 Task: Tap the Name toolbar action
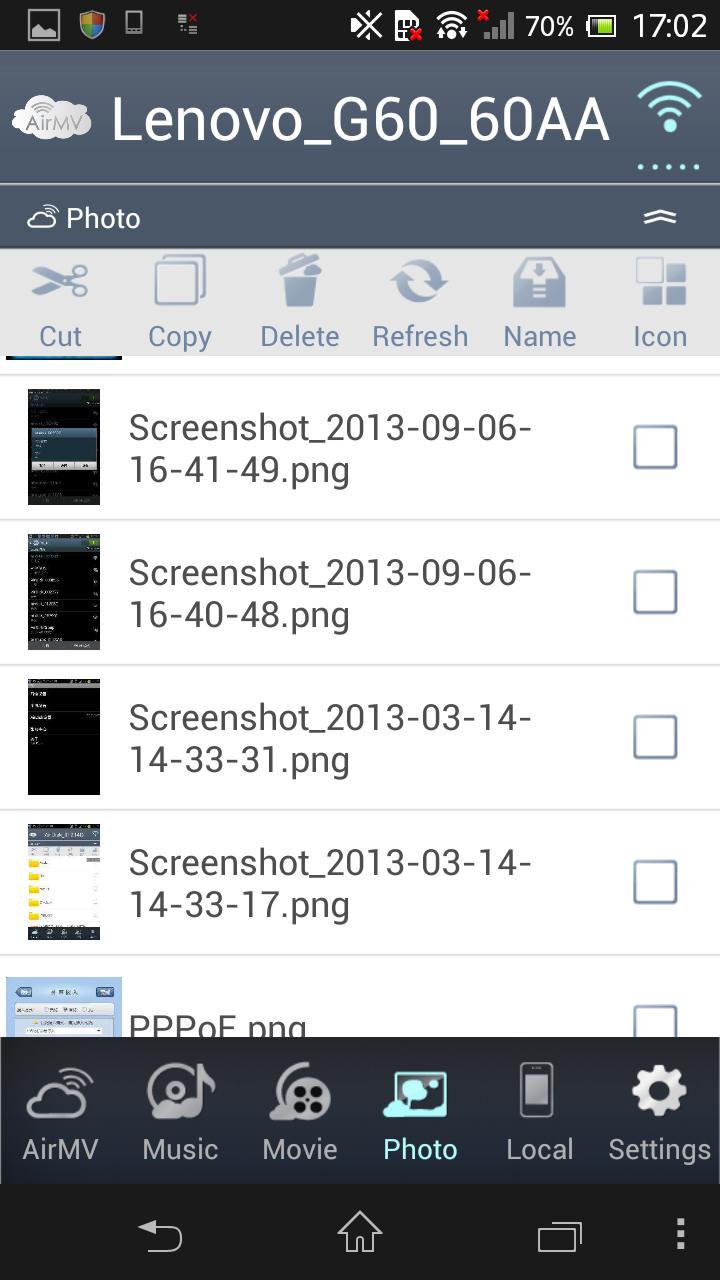(540, 302)
